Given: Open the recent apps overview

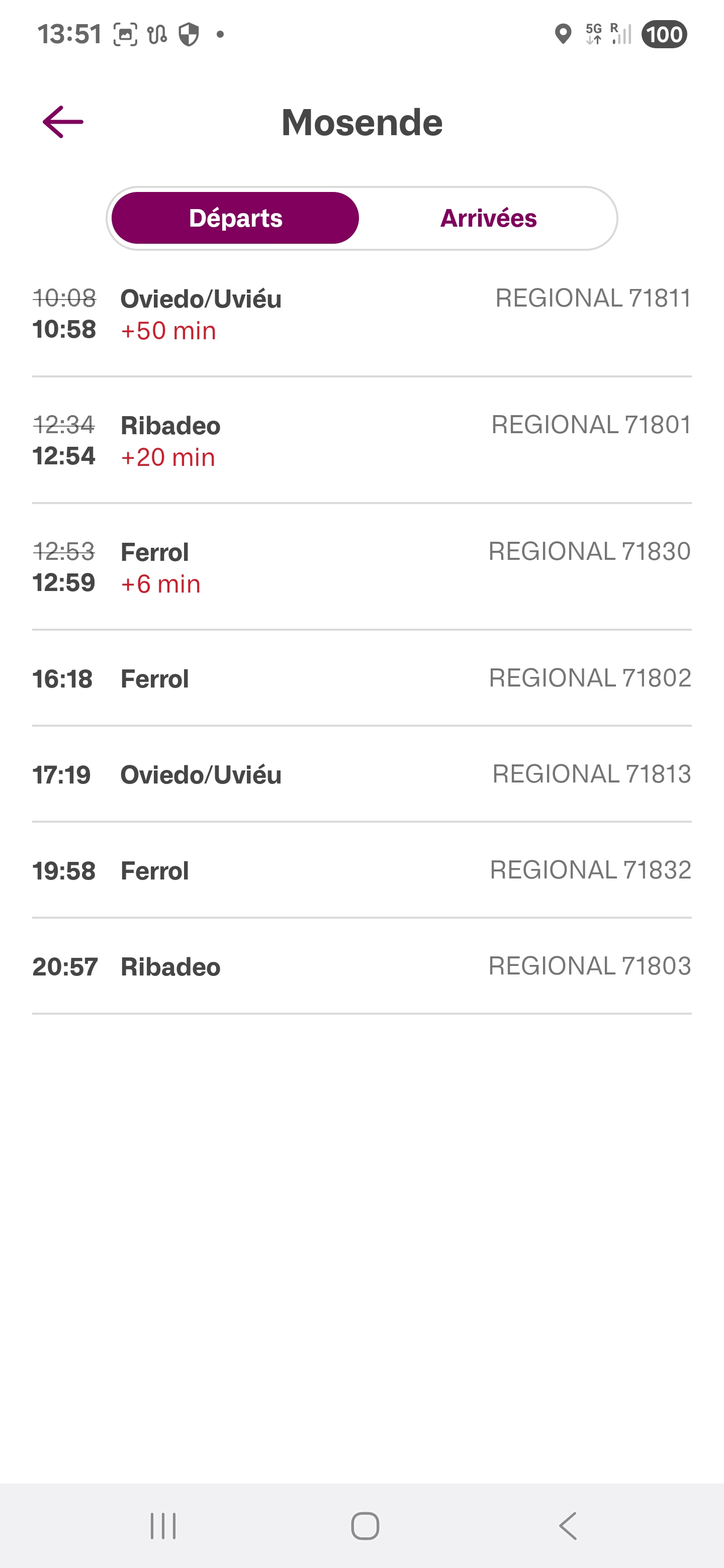Looking at the screenshot, I should [x=163, y=1526].
